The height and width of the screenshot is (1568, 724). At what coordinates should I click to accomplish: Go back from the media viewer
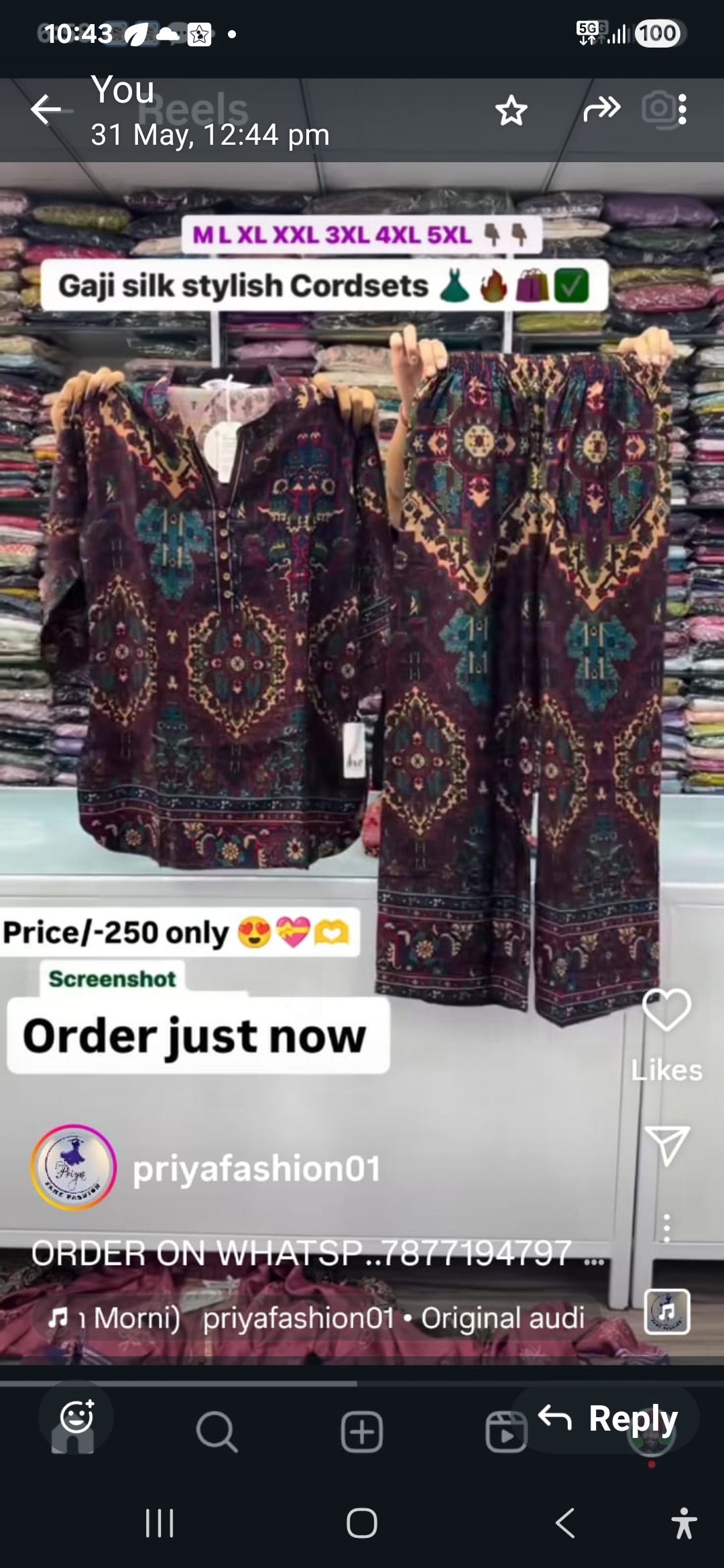[46, 110]
